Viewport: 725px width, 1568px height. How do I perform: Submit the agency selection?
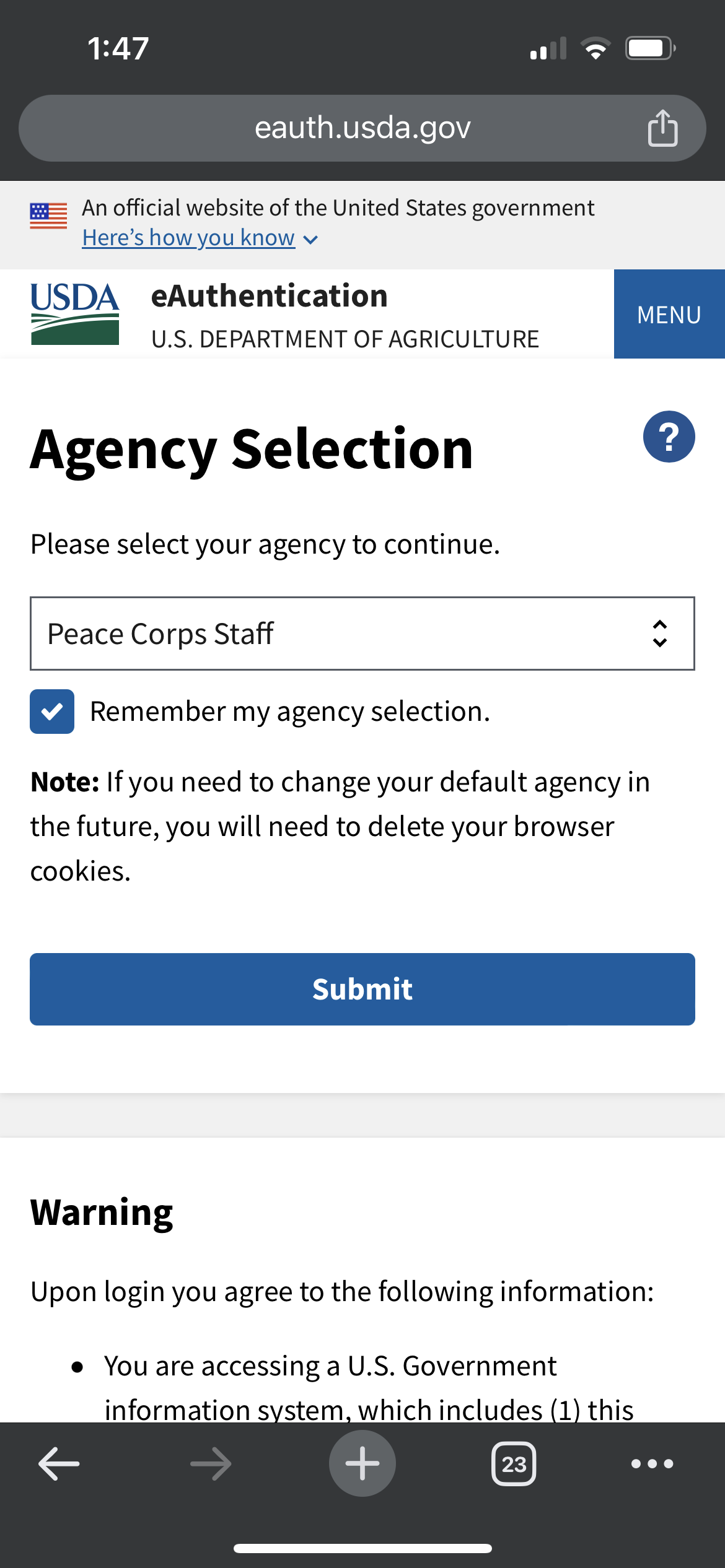(362, 989)
